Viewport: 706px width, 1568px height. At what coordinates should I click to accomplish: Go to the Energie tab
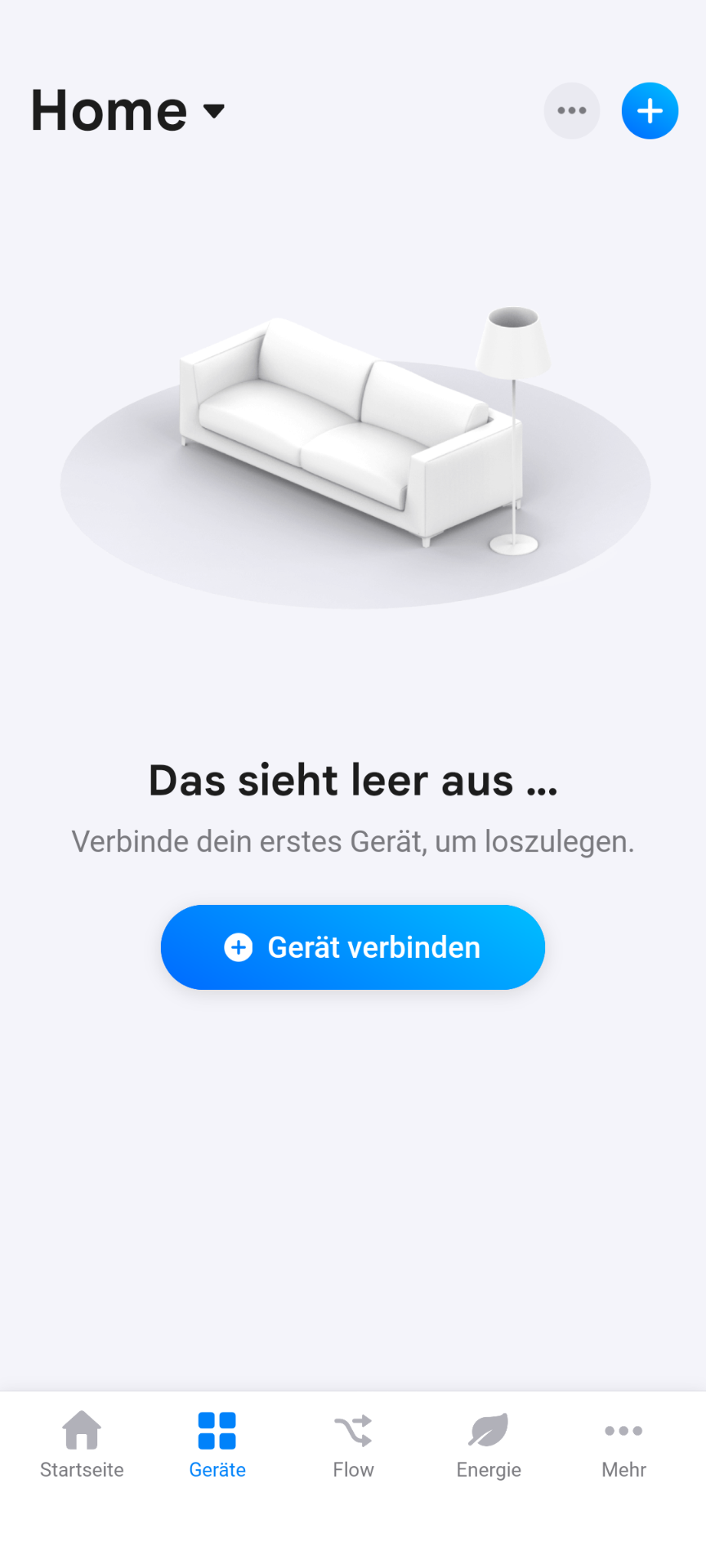(489, 1445)
